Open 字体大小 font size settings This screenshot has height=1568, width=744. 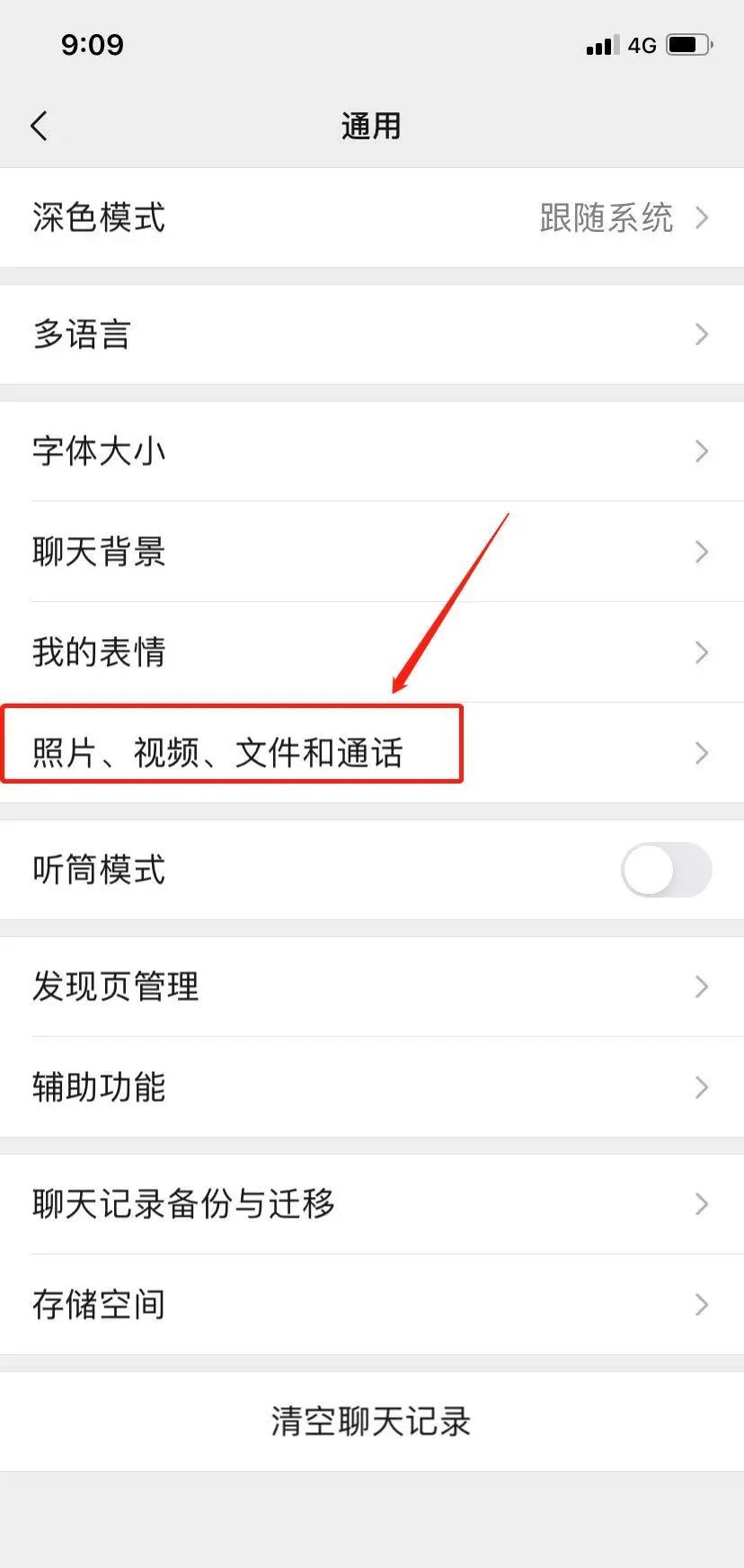tap(372, 451)
